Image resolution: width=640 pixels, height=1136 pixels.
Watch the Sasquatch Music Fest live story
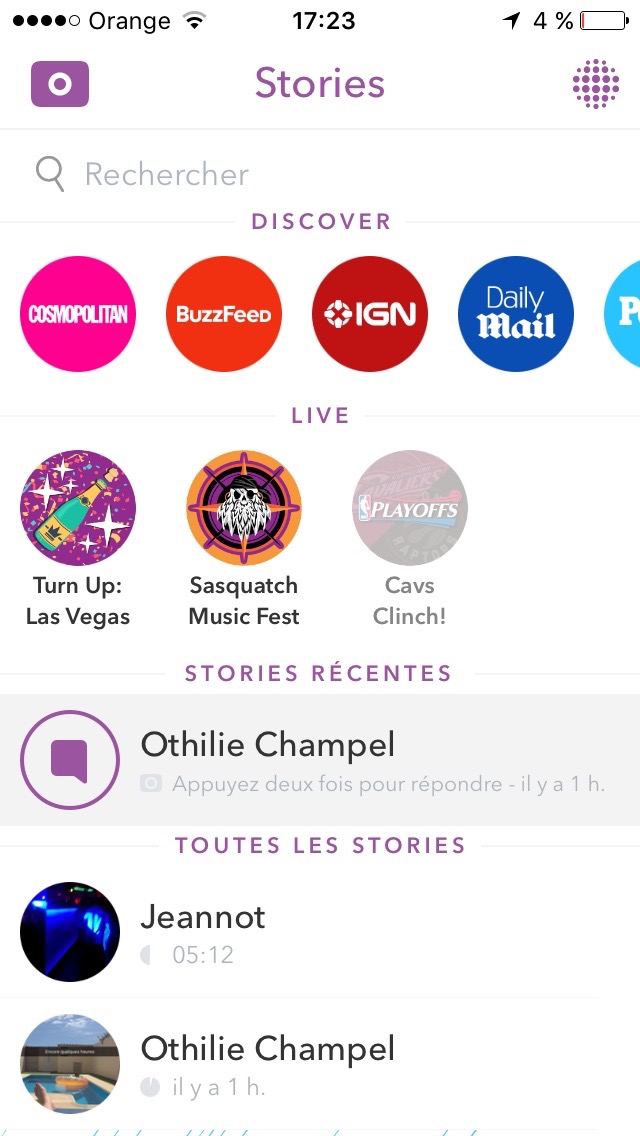click(x=244, y=508)
